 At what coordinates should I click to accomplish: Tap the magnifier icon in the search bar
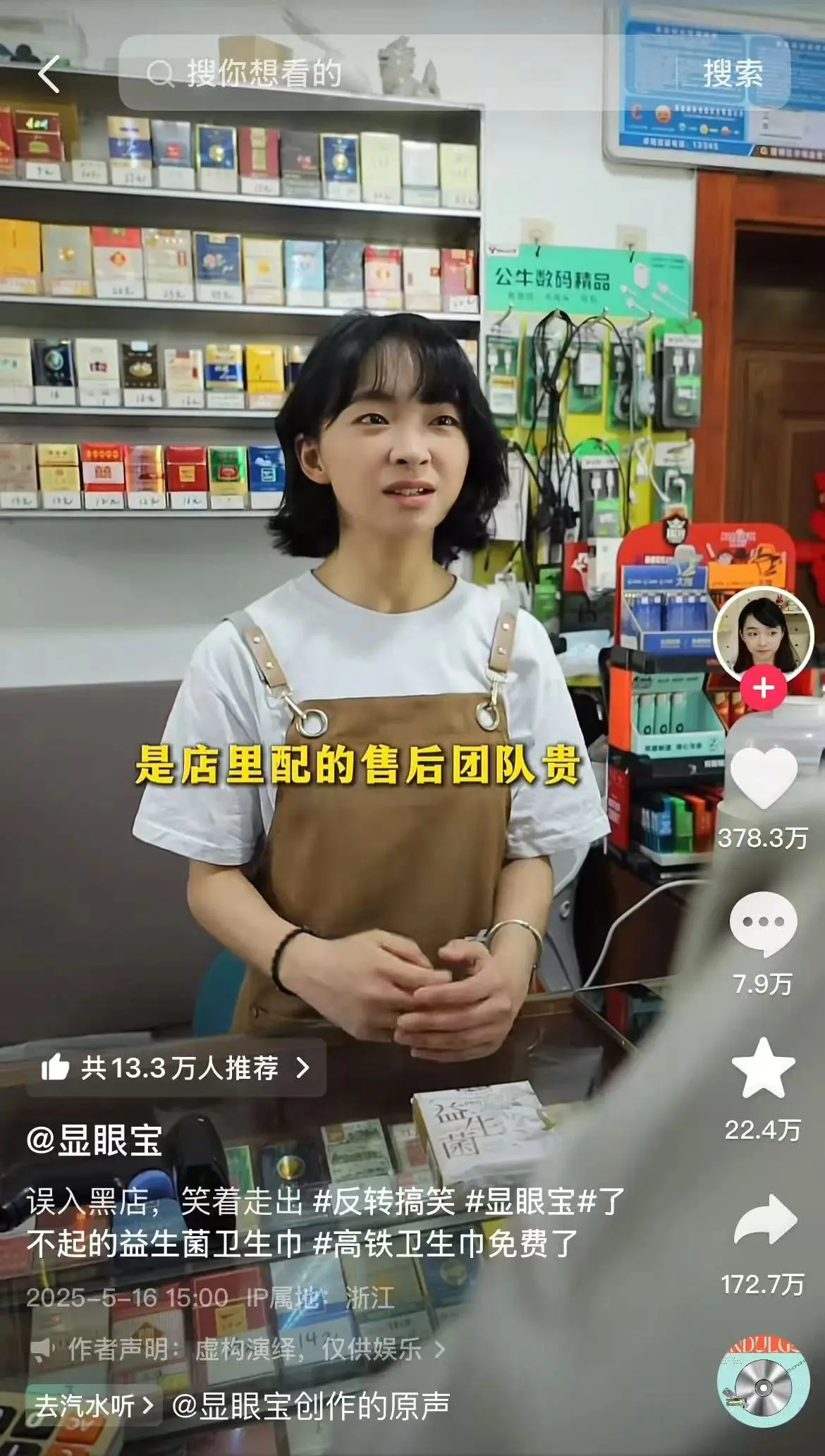pyautogui.click(x=164, y=74)
